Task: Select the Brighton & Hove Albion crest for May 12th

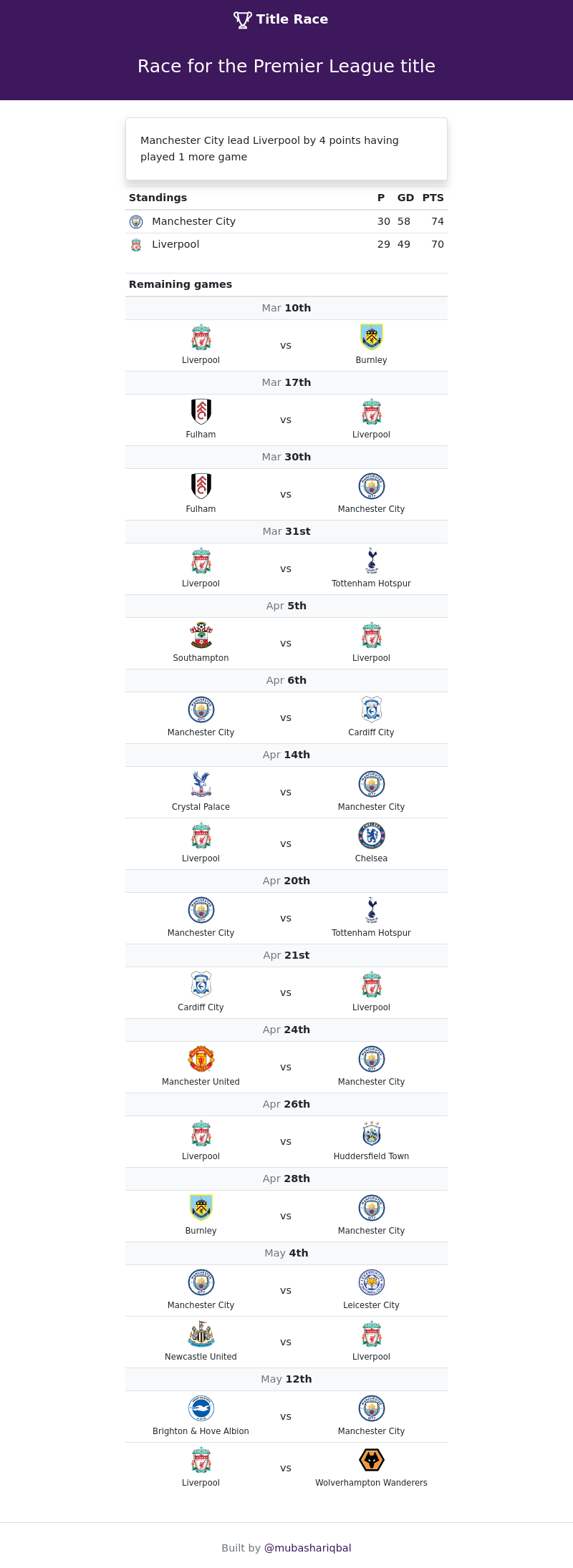Action: [201, 1408]
